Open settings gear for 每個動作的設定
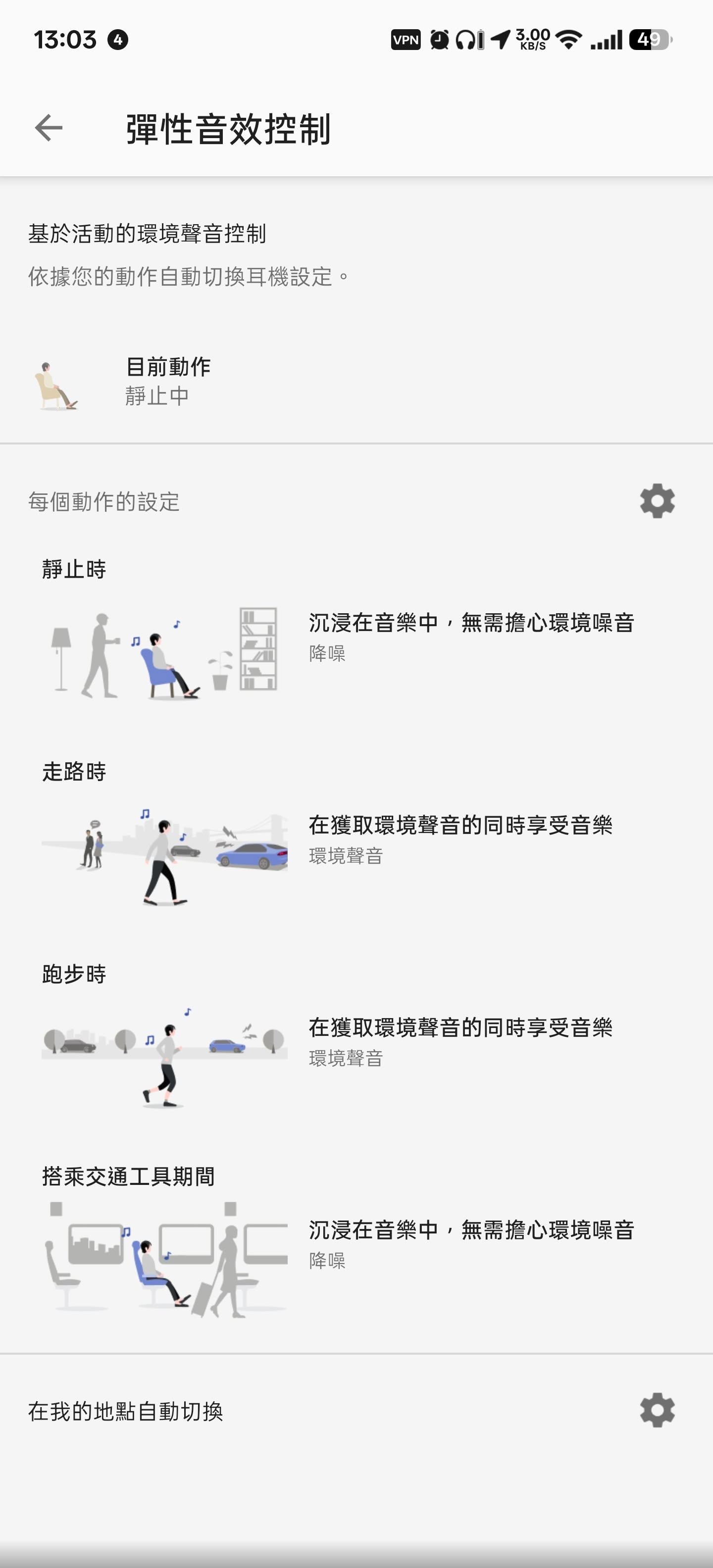Screen dimensions: 713x1568 coord(657,501)
